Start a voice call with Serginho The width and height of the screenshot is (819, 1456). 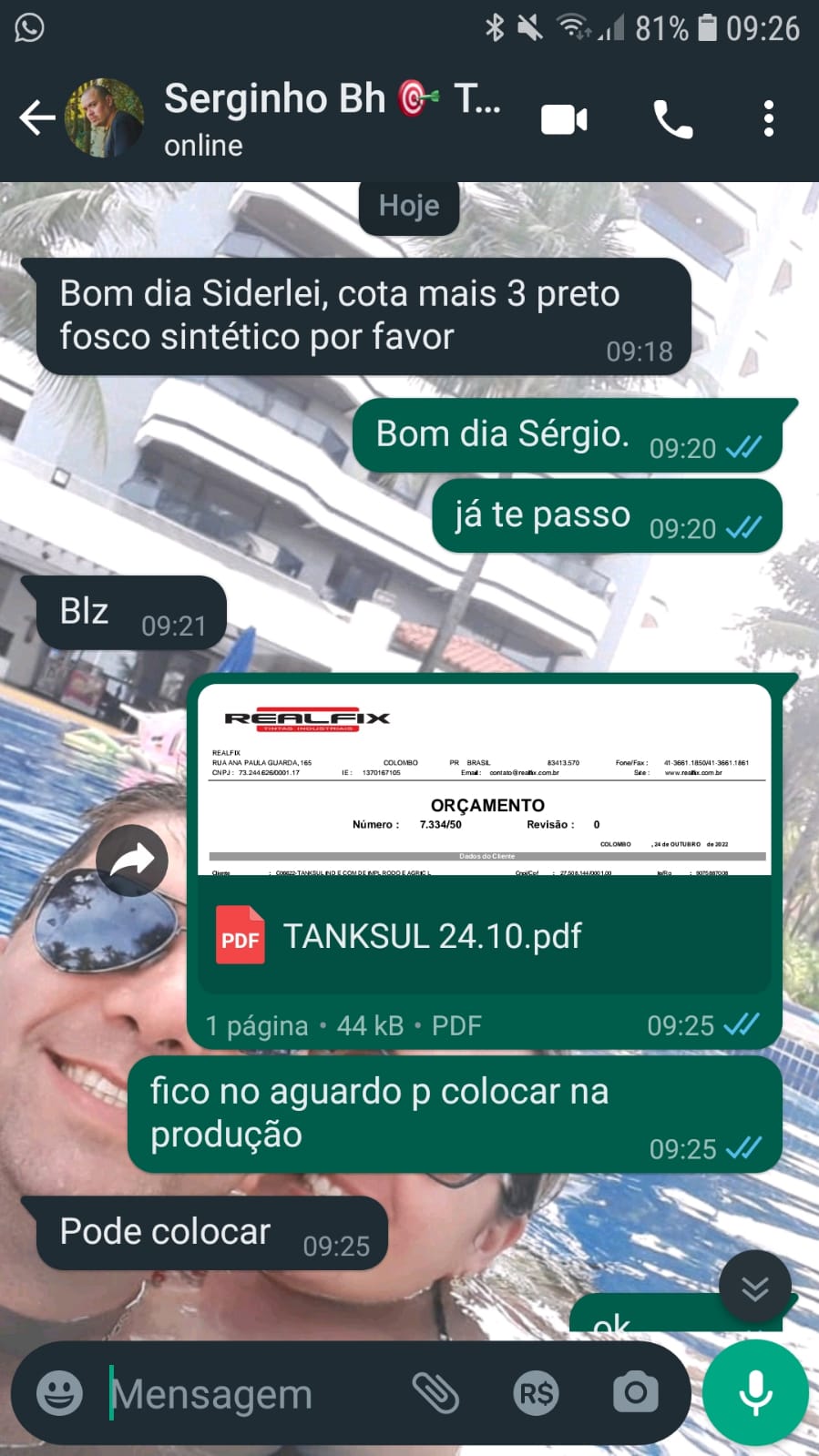672,119
